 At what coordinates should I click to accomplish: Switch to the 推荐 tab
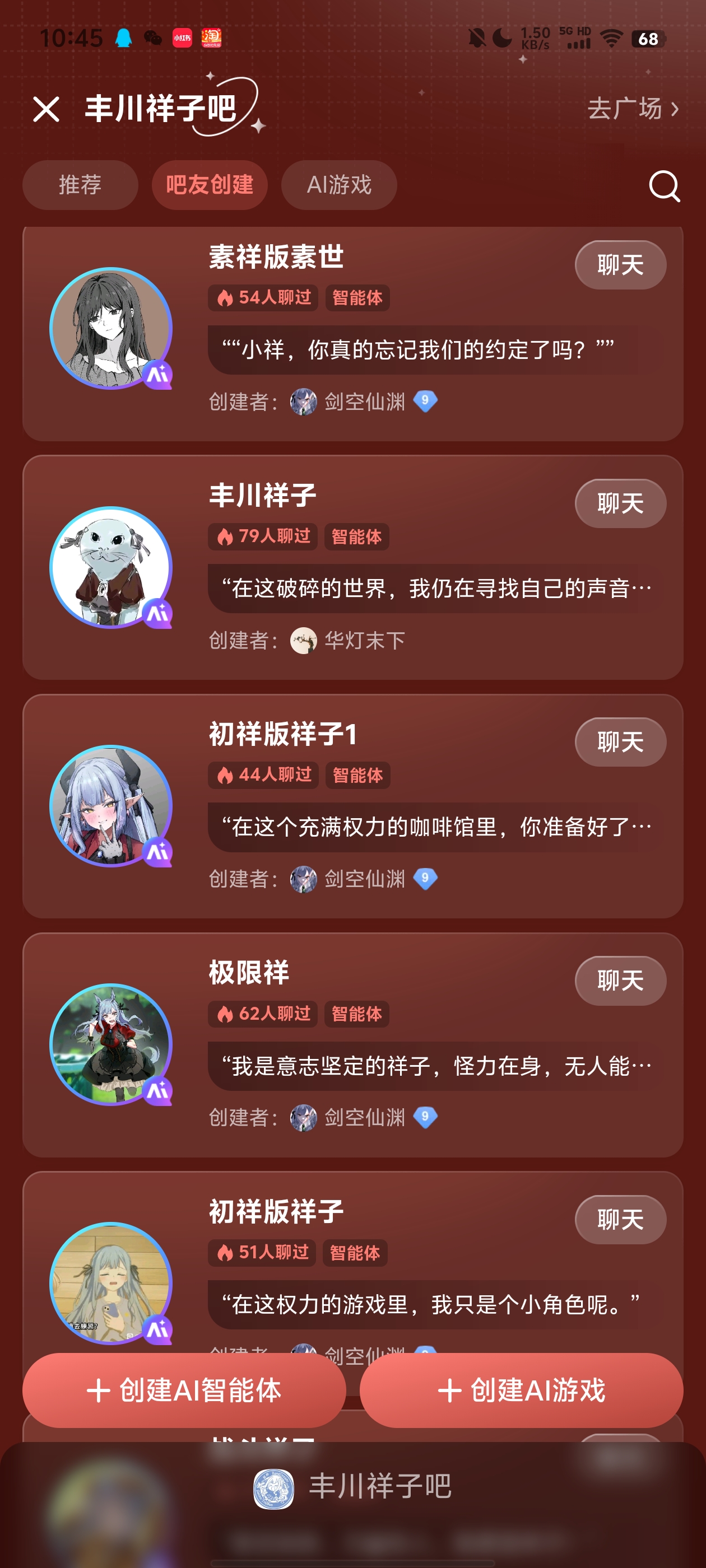tap(81, 185)
